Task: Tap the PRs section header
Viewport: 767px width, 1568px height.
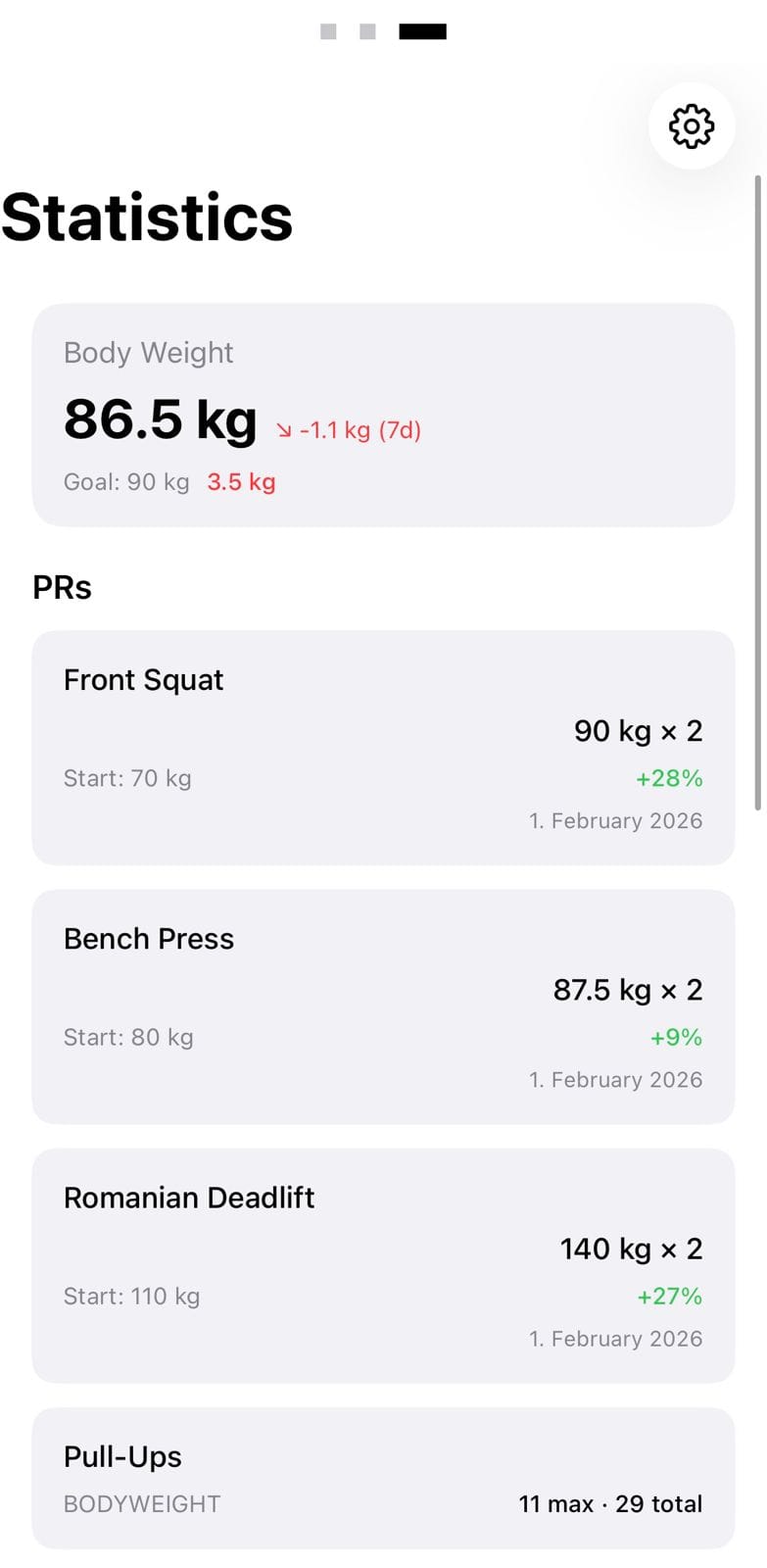Action: coord(61,586)
